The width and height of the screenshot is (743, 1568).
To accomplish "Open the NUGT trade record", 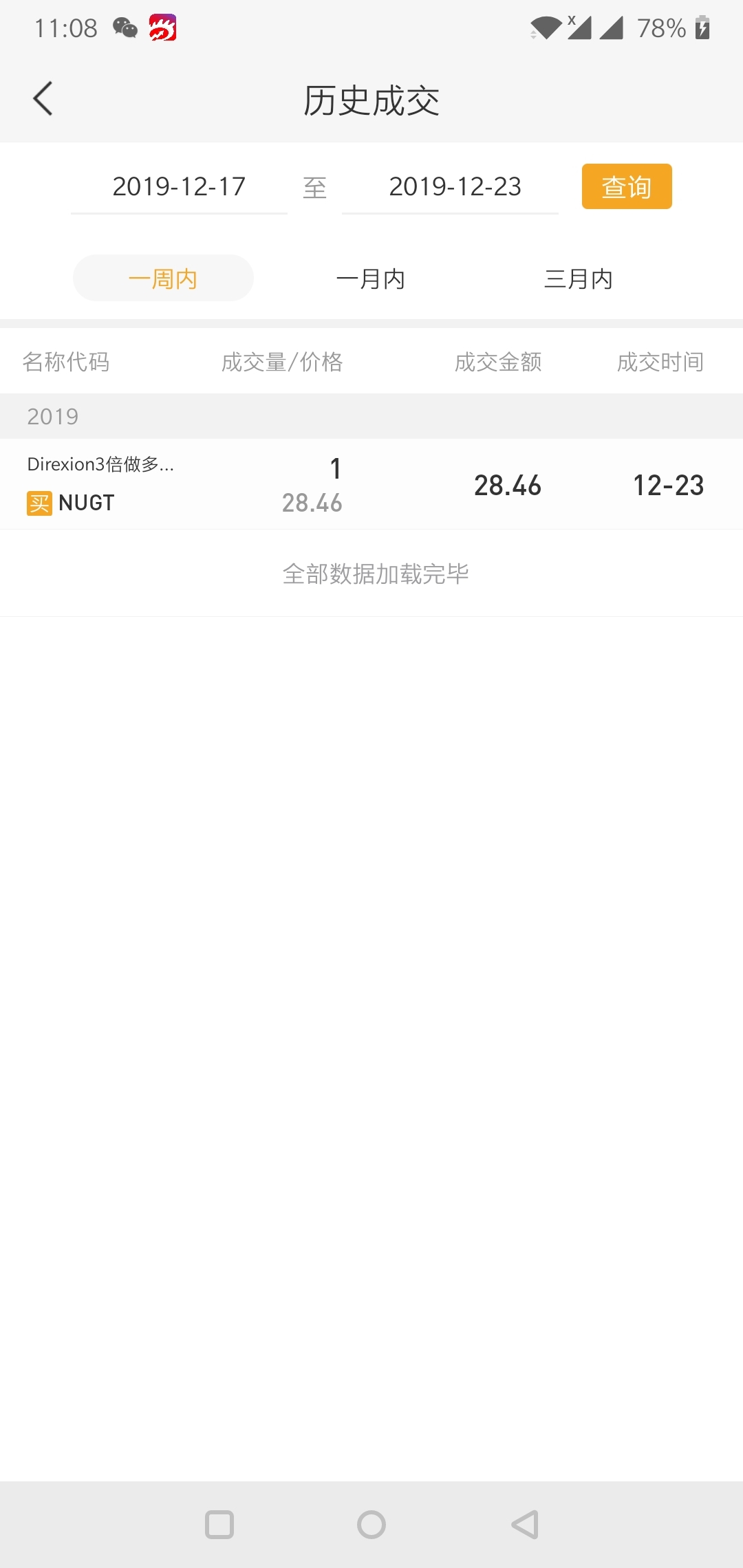I will [x=371, y=484].
